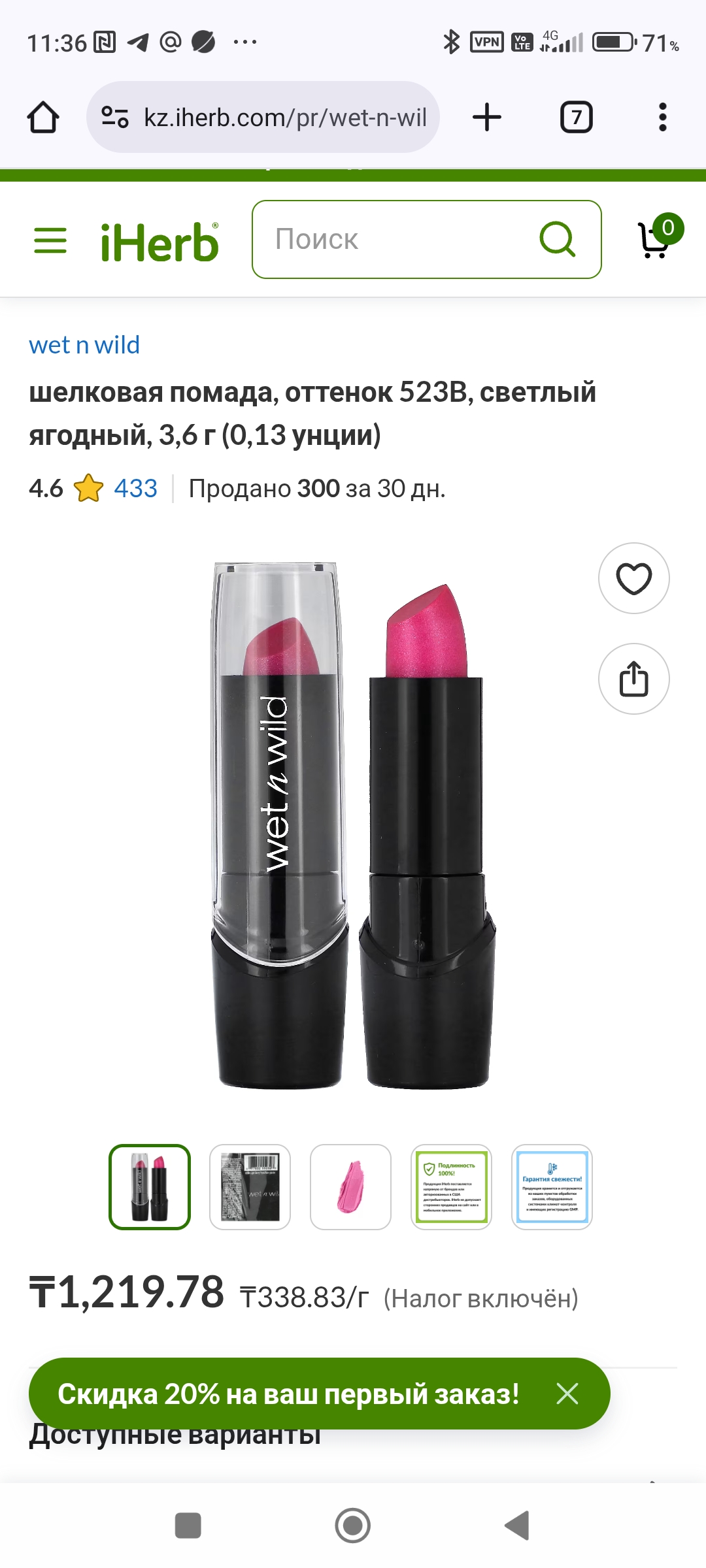Enlarge the main lipstick product image
The width and height of the screenshot is (706, 1568).
coord(353,826)
